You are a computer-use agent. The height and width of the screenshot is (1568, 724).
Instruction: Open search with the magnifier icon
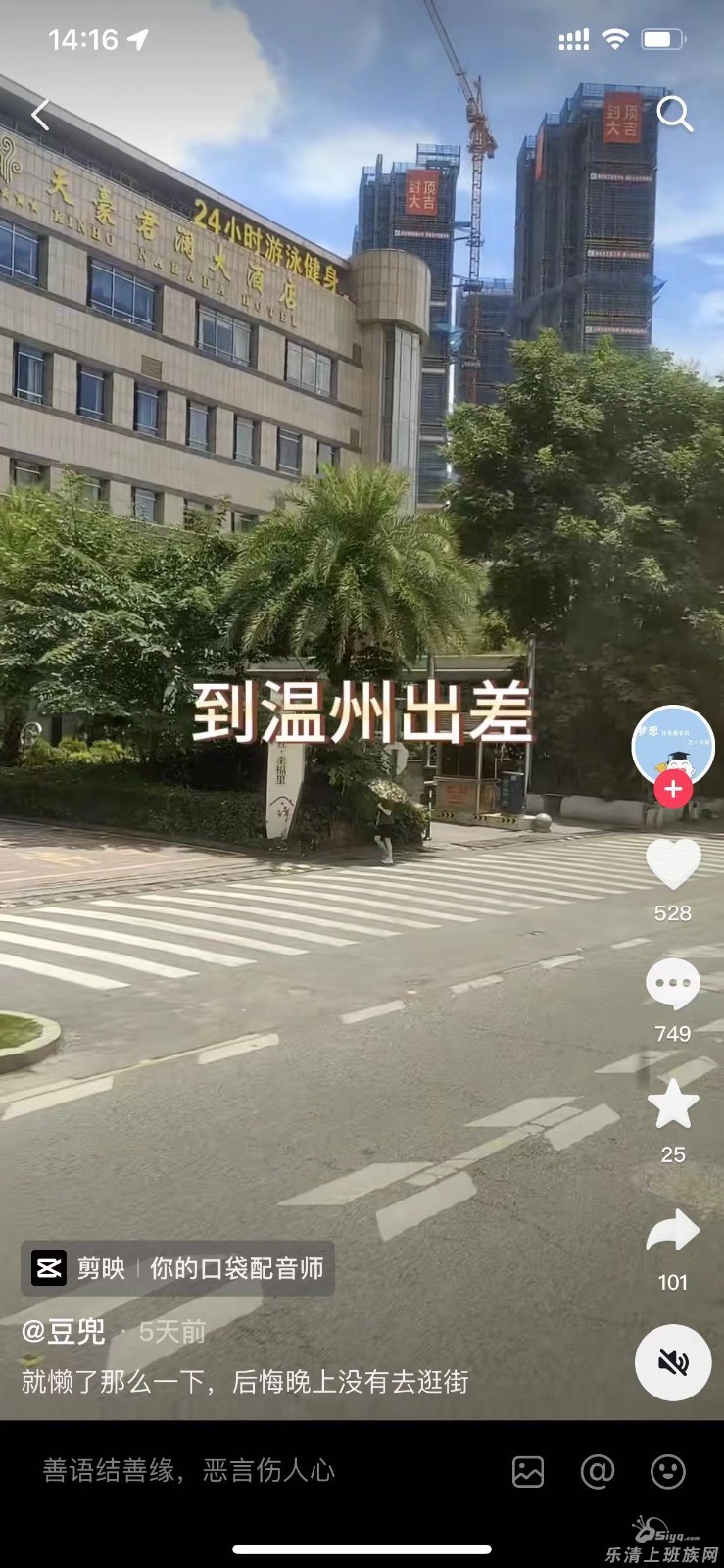click(674, 114)
